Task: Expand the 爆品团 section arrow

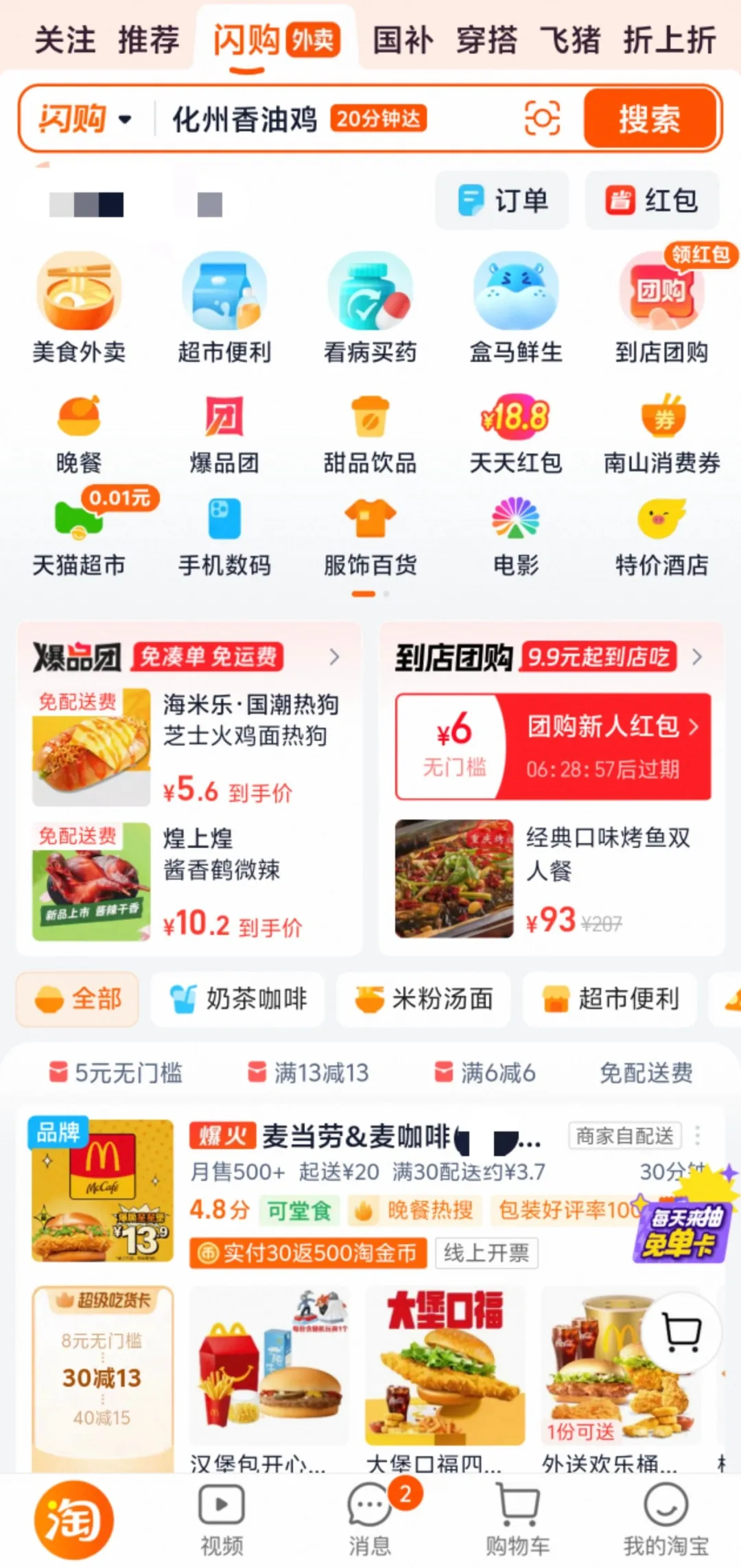Action: pyautogui.click(x=336, y=657)
